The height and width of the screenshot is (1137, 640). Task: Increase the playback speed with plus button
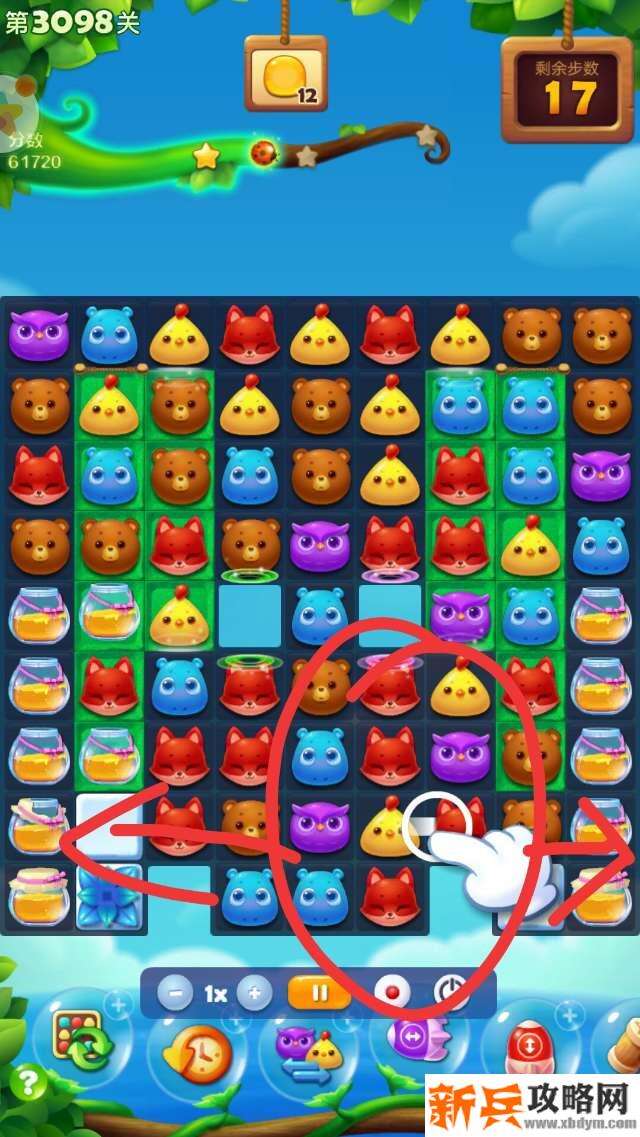pos(254,994)
